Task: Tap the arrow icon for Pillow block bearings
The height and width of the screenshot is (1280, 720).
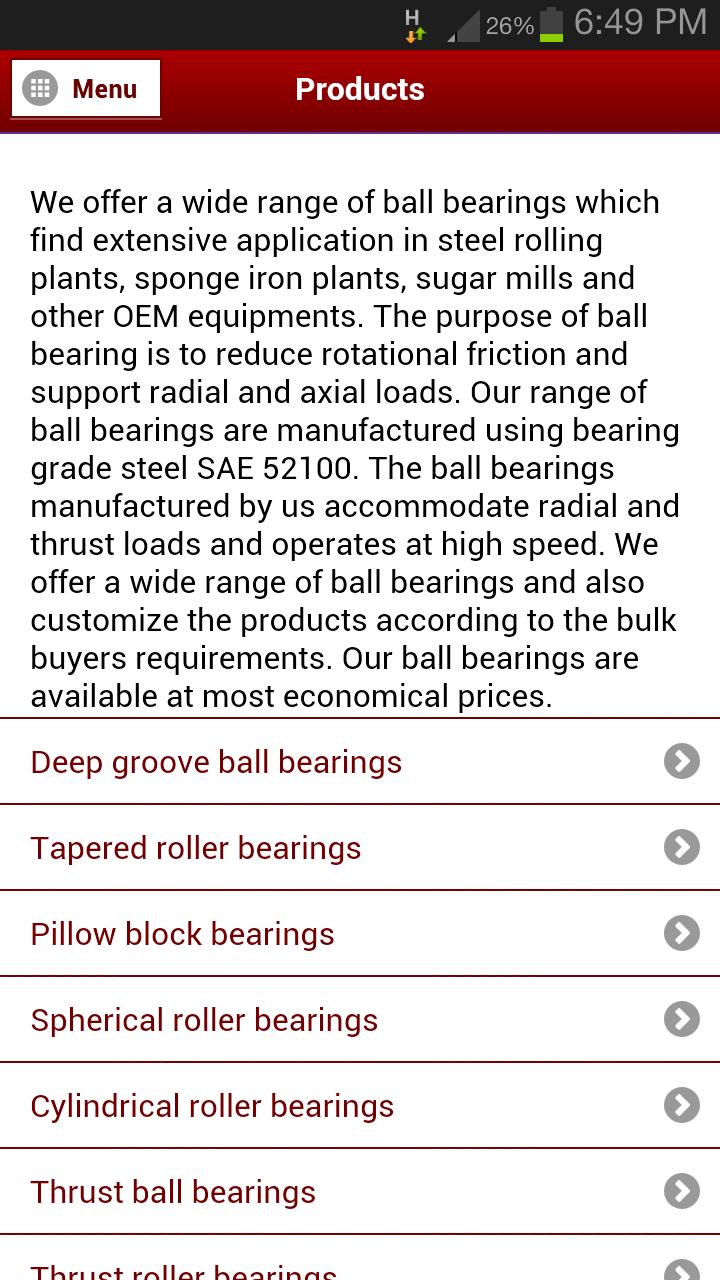Action: coord(681,933)
